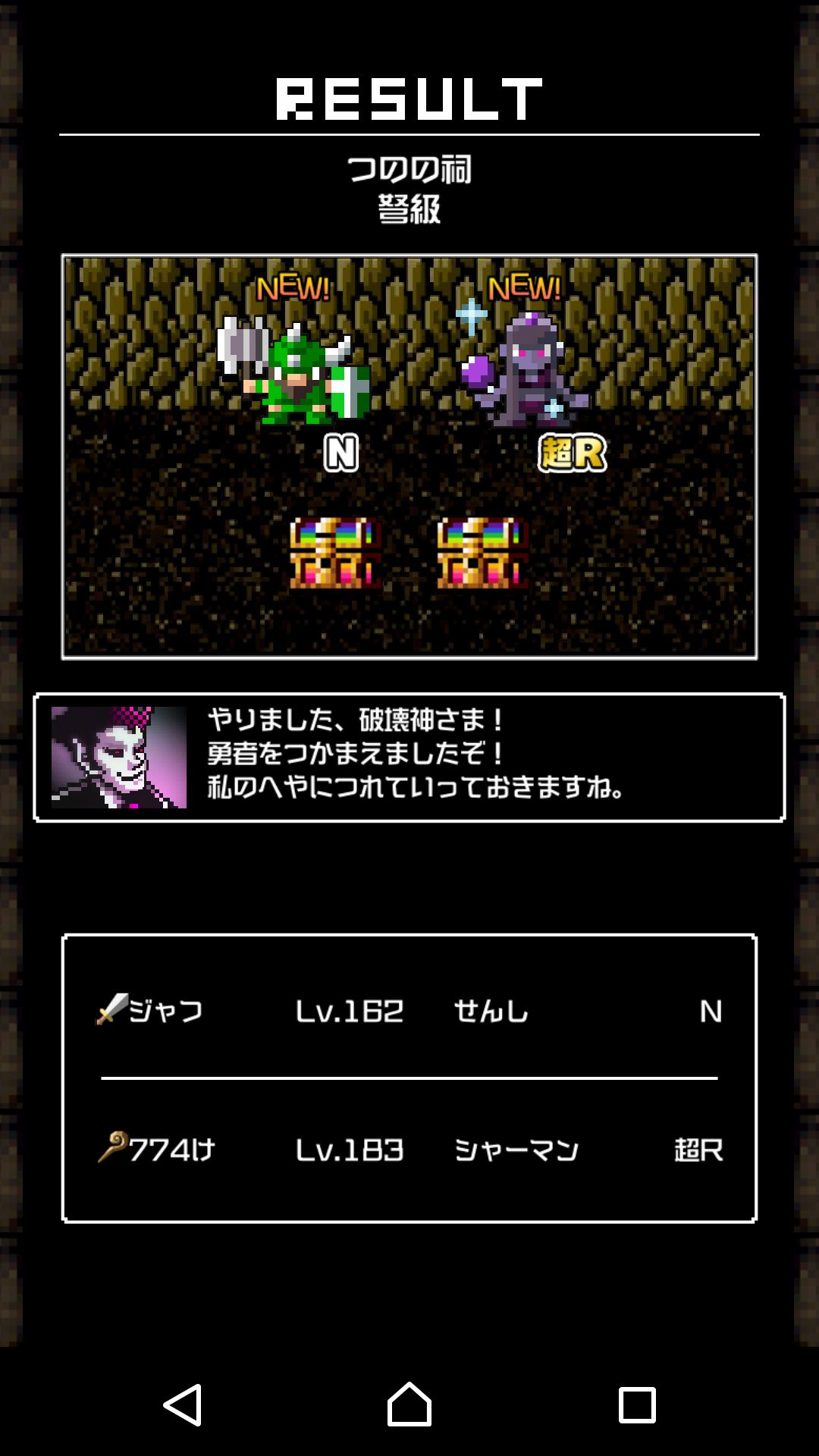Image resolution: width=819 pixels, height=1456 pixels.
Task: Select the N rarity label under the warrior
Action: tap(343, 453)
